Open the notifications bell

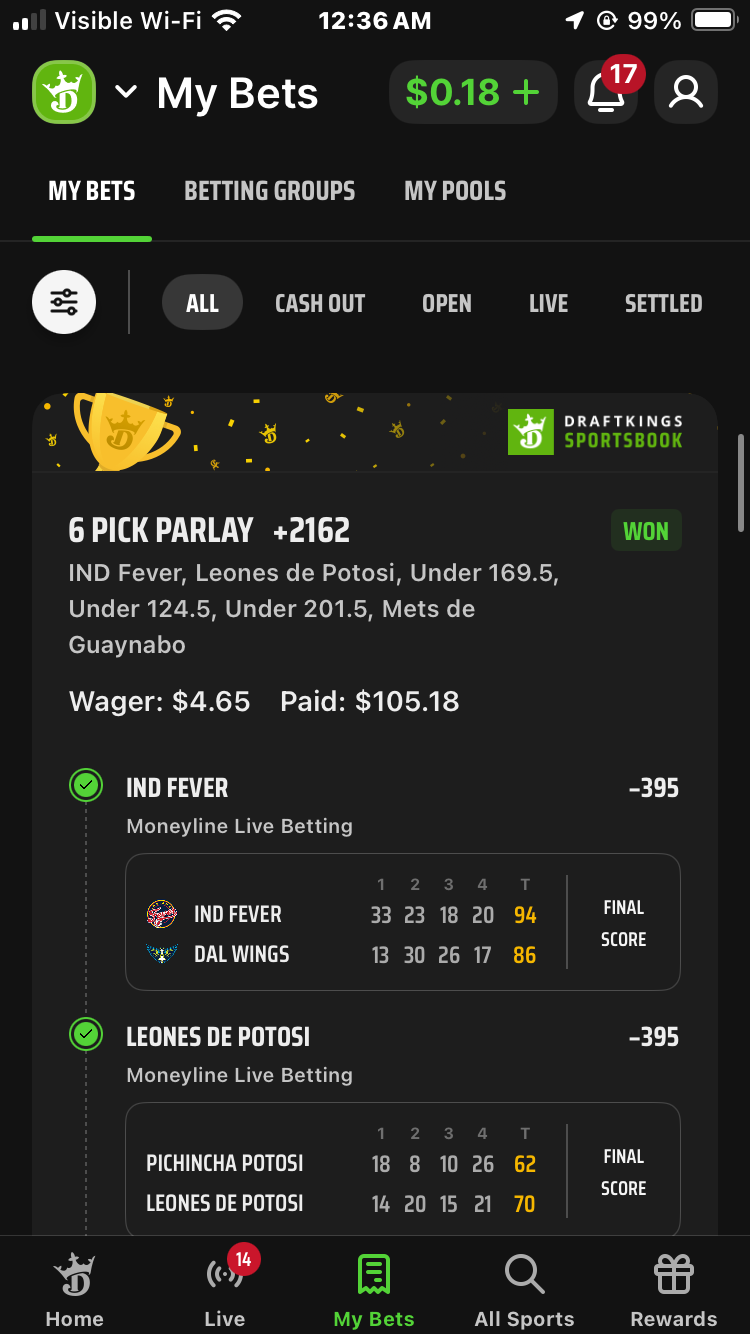coord(606,92)
